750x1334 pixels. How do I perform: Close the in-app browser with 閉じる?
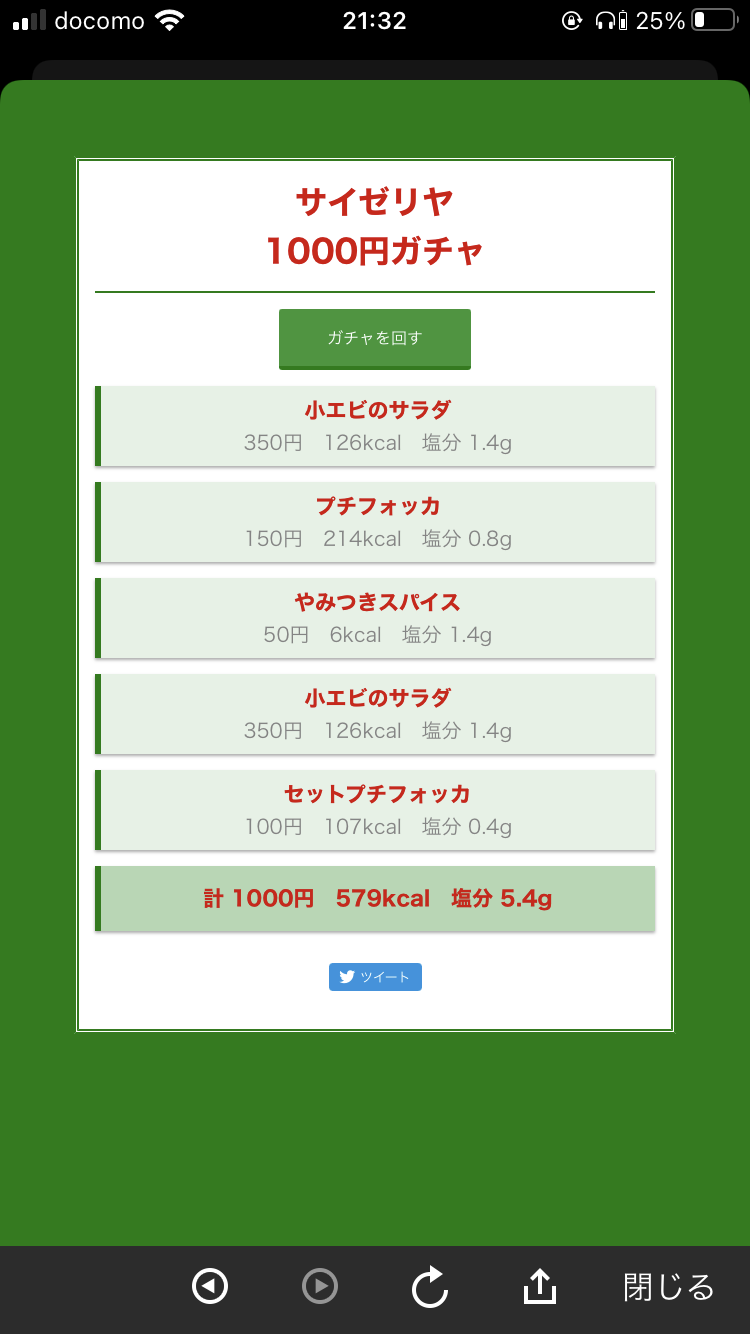[668, 1287]
